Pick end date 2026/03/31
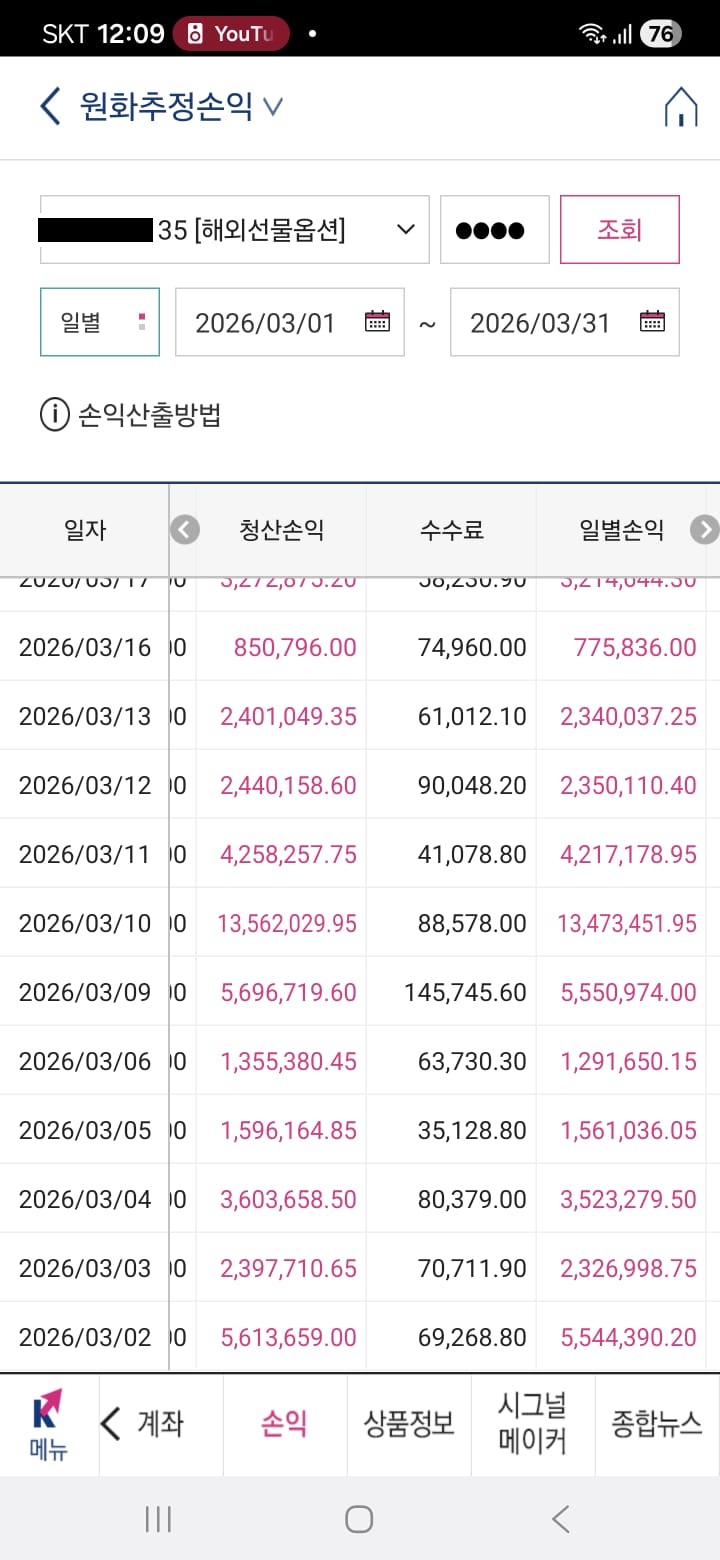This screenshot has height=1560, width=720. 565,322
